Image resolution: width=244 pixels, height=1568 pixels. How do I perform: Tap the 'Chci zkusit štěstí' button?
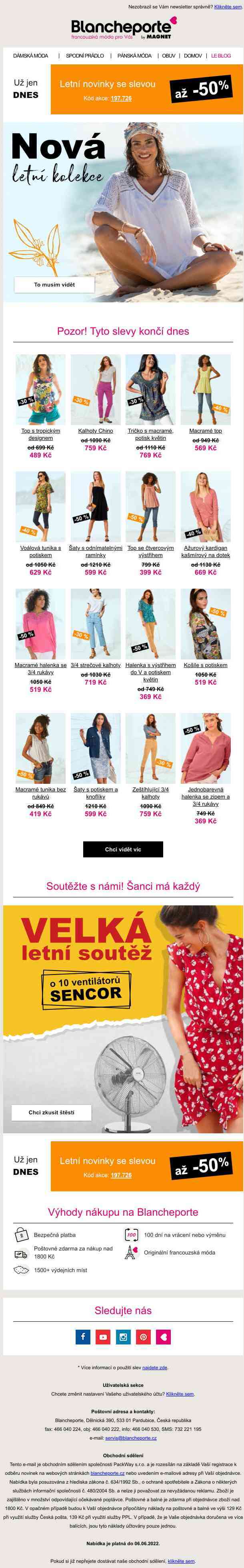click(x=51, y=1112)
